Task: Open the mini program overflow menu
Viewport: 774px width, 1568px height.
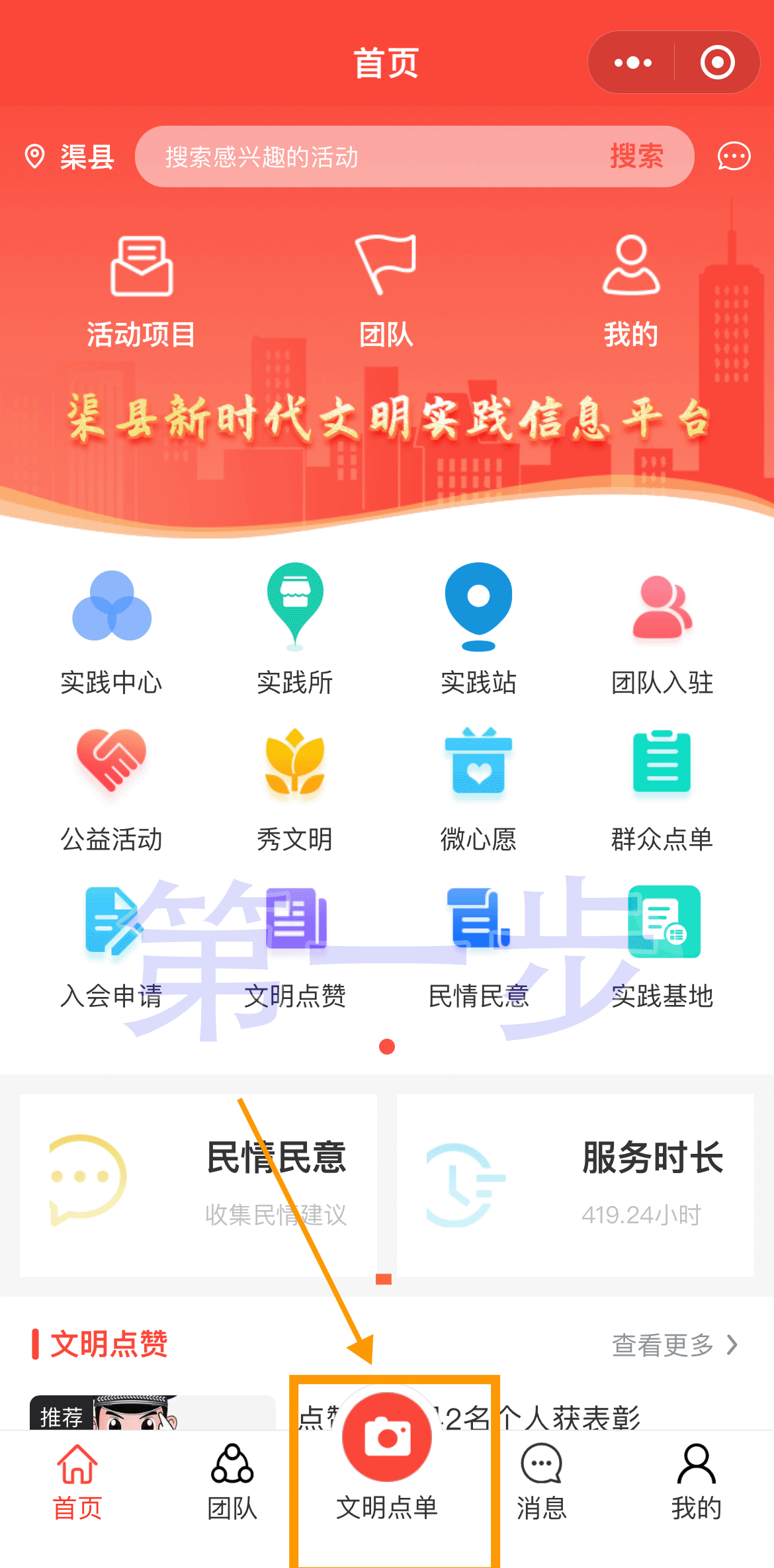Action: point(632,63)
